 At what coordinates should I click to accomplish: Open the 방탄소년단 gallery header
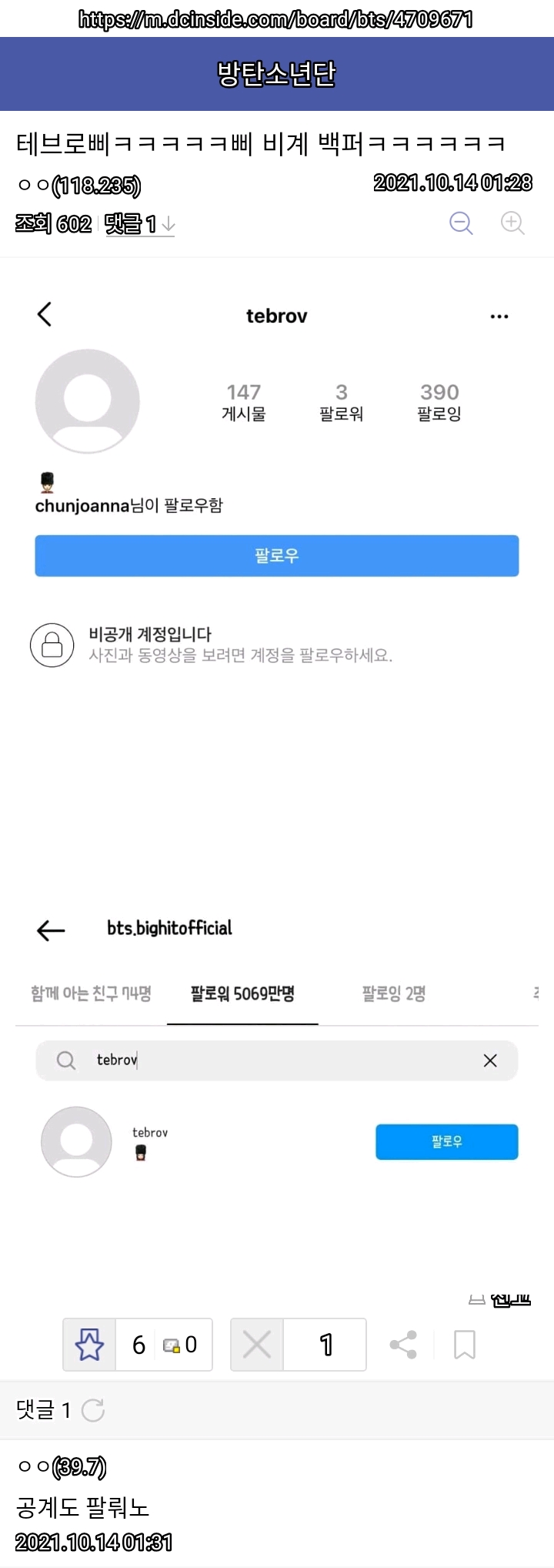coord(277,74)
